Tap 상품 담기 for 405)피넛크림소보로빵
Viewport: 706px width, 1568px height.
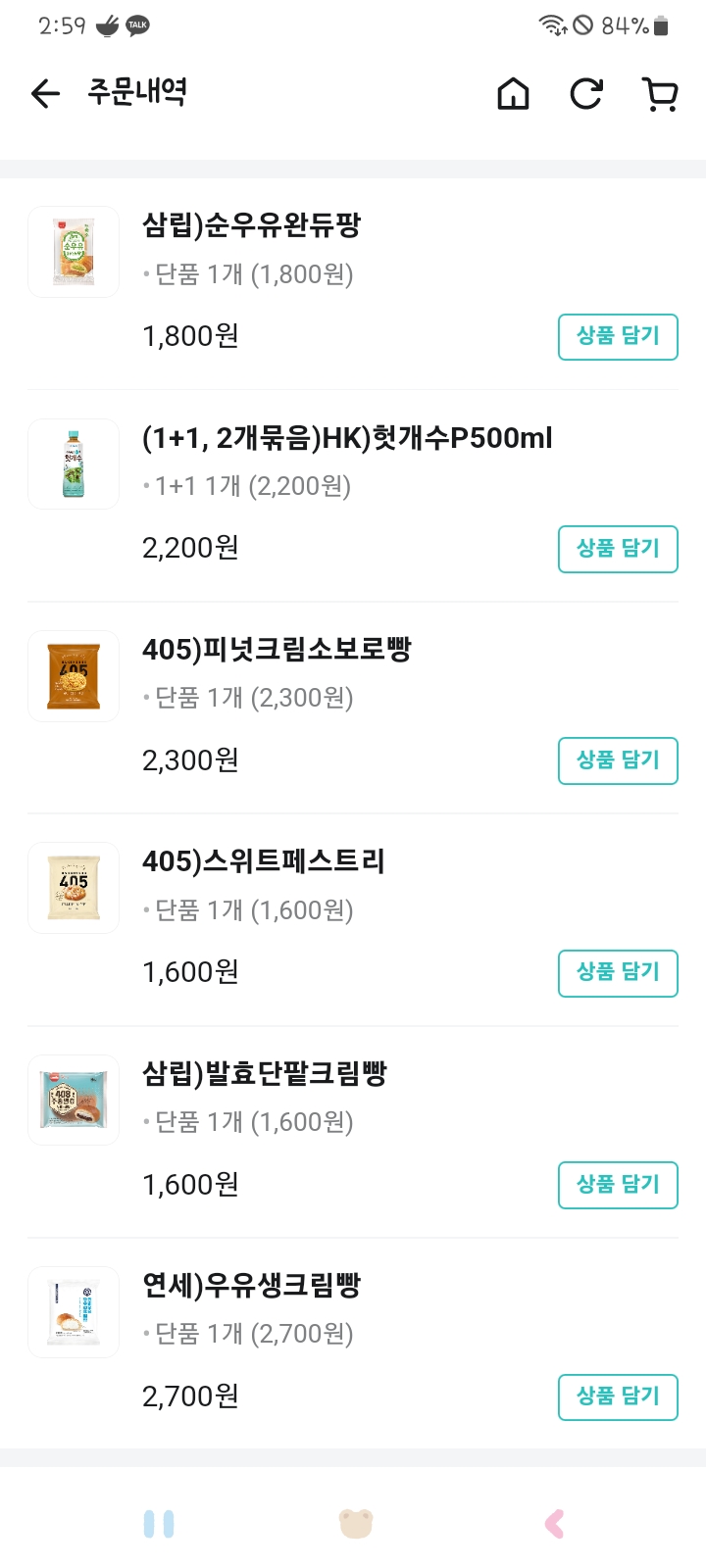coord(618,760)
